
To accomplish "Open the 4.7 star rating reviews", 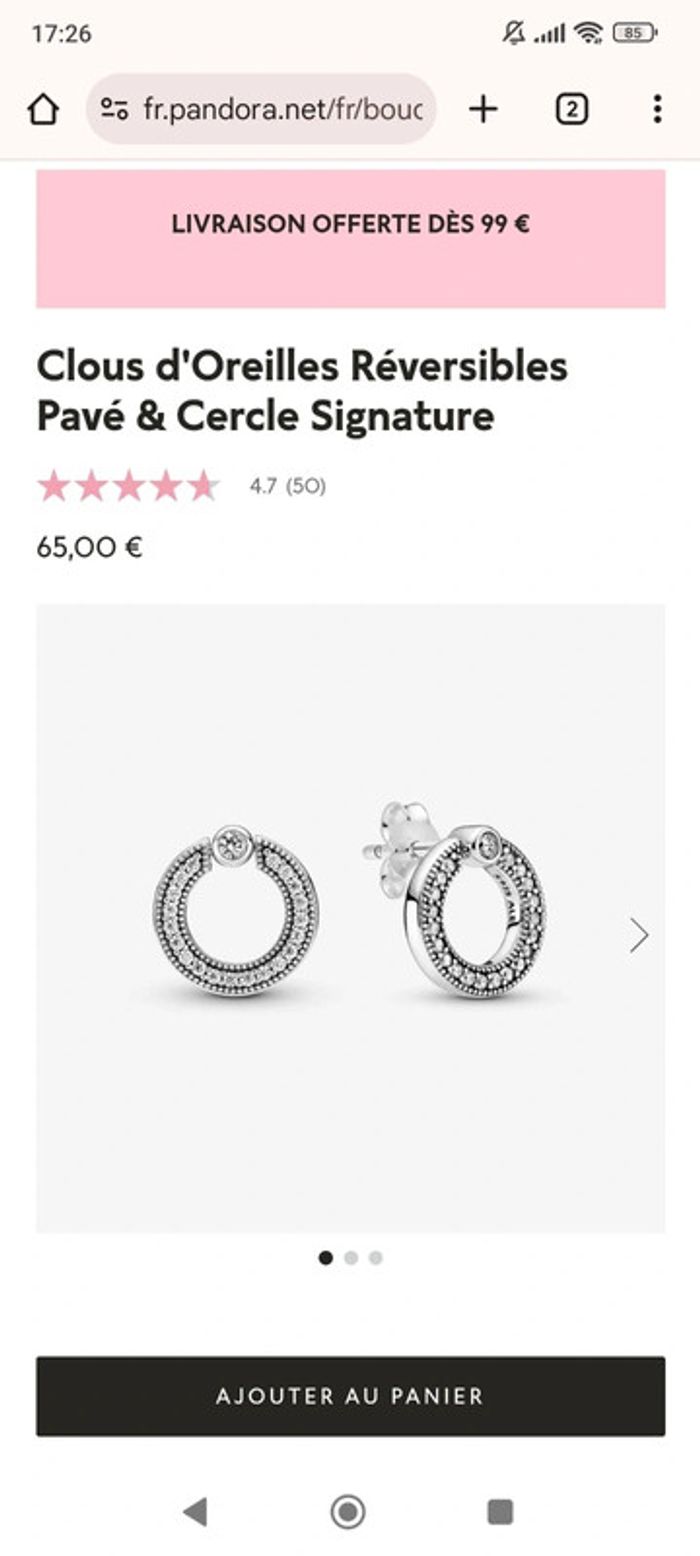I will 182,487.
